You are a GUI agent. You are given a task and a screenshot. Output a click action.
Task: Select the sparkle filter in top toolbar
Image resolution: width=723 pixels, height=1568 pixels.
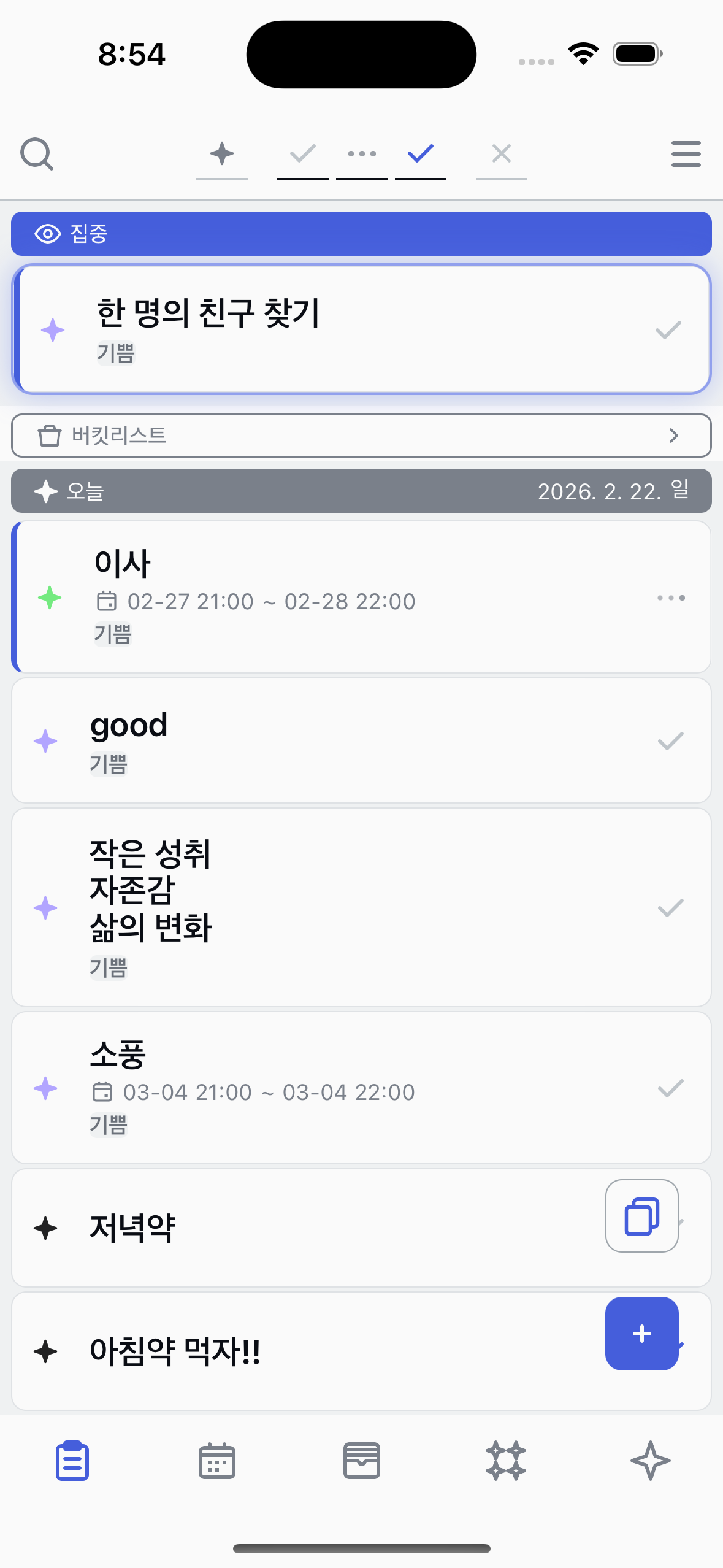pos(221,154)
